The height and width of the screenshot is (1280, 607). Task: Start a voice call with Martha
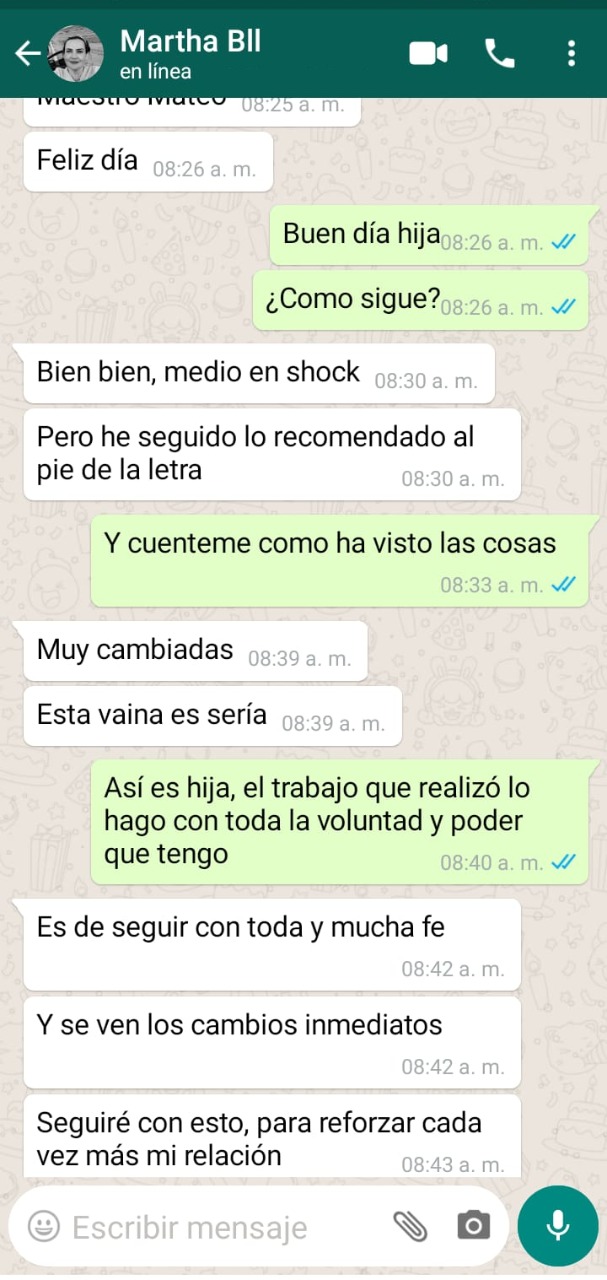tap(499, 53)
